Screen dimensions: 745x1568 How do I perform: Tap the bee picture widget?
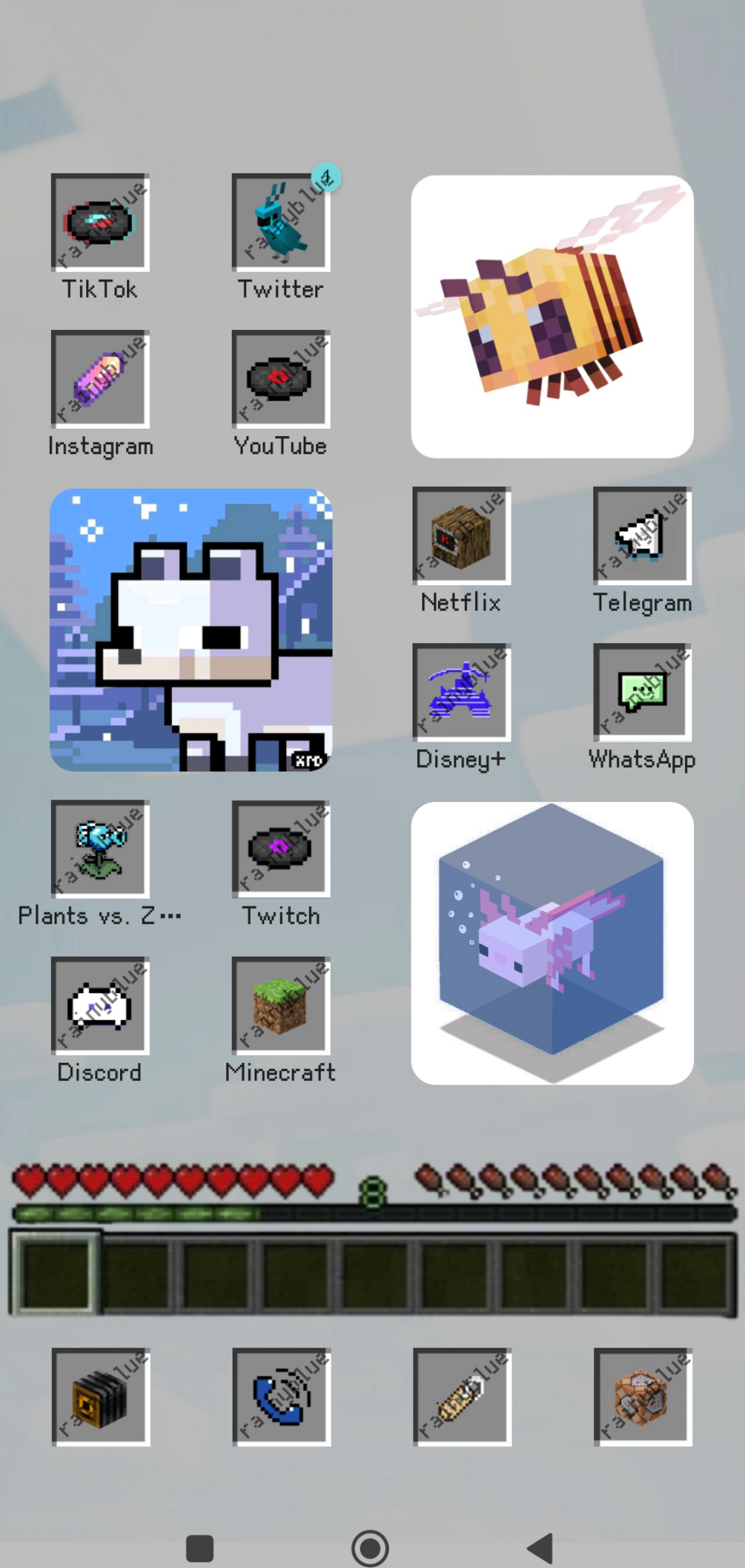coord(552,317)
